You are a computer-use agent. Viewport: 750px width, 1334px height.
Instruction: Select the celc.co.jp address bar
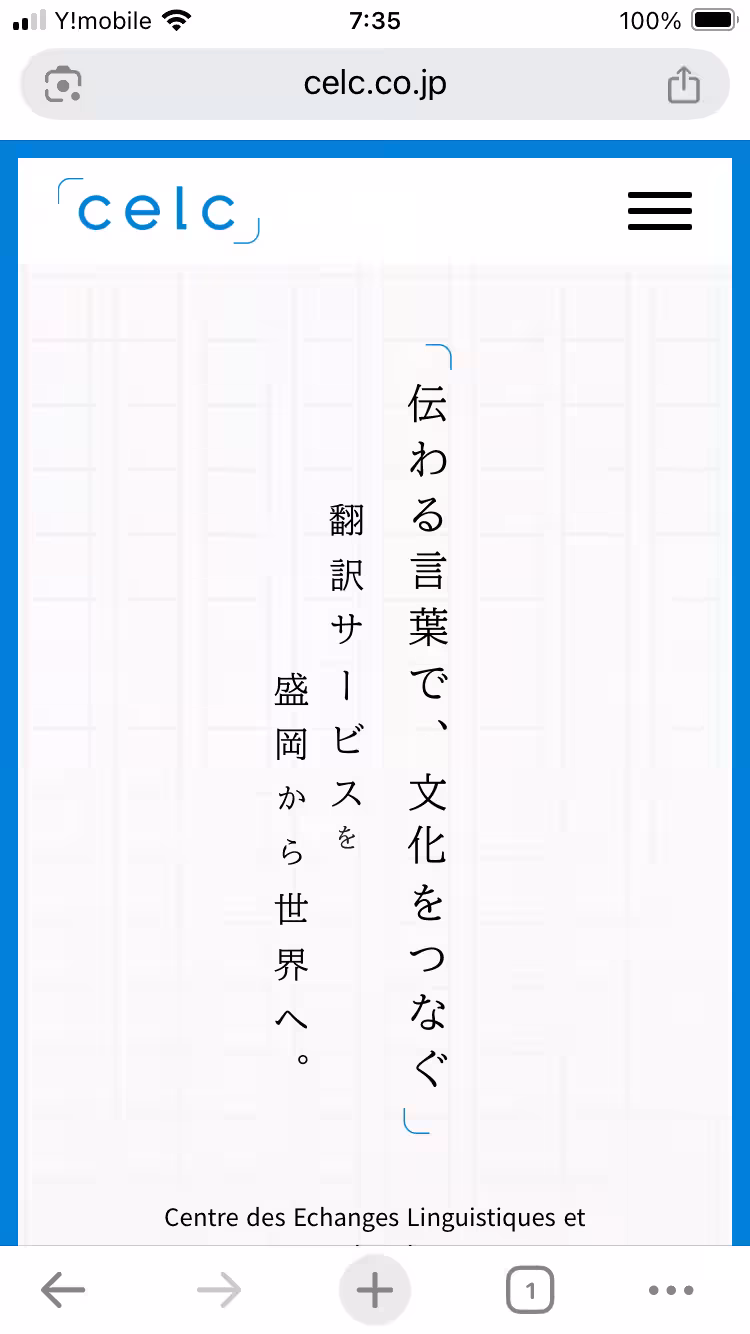tap(374, 85)
